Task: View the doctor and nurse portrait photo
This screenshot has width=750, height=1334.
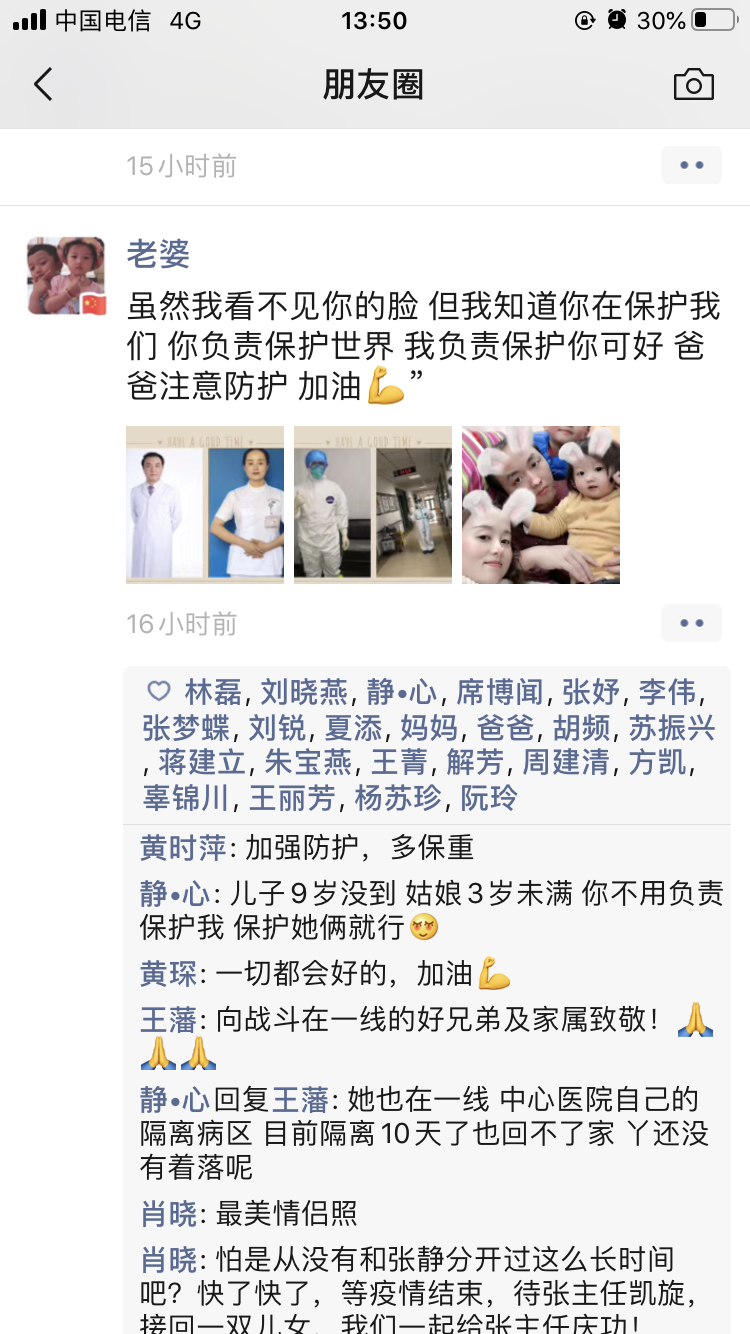Action: click(205, 505)
